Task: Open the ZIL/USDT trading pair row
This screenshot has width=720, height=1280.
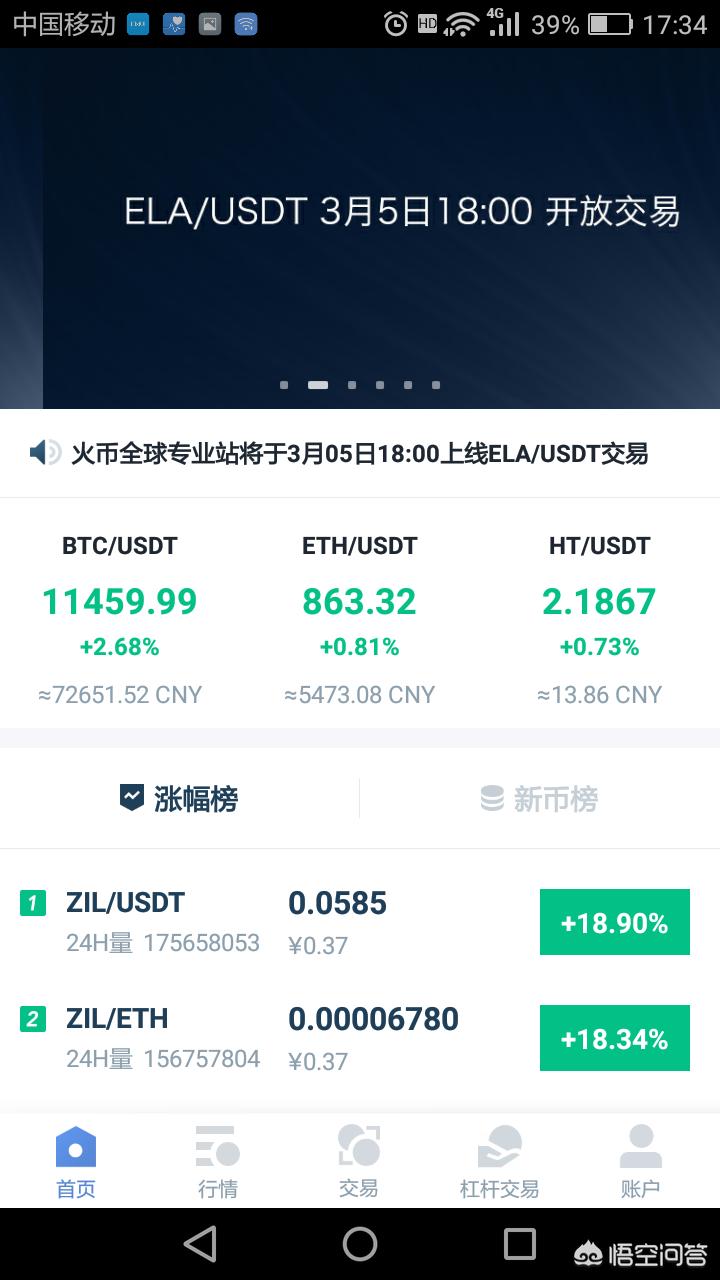Action: point(360,920)
